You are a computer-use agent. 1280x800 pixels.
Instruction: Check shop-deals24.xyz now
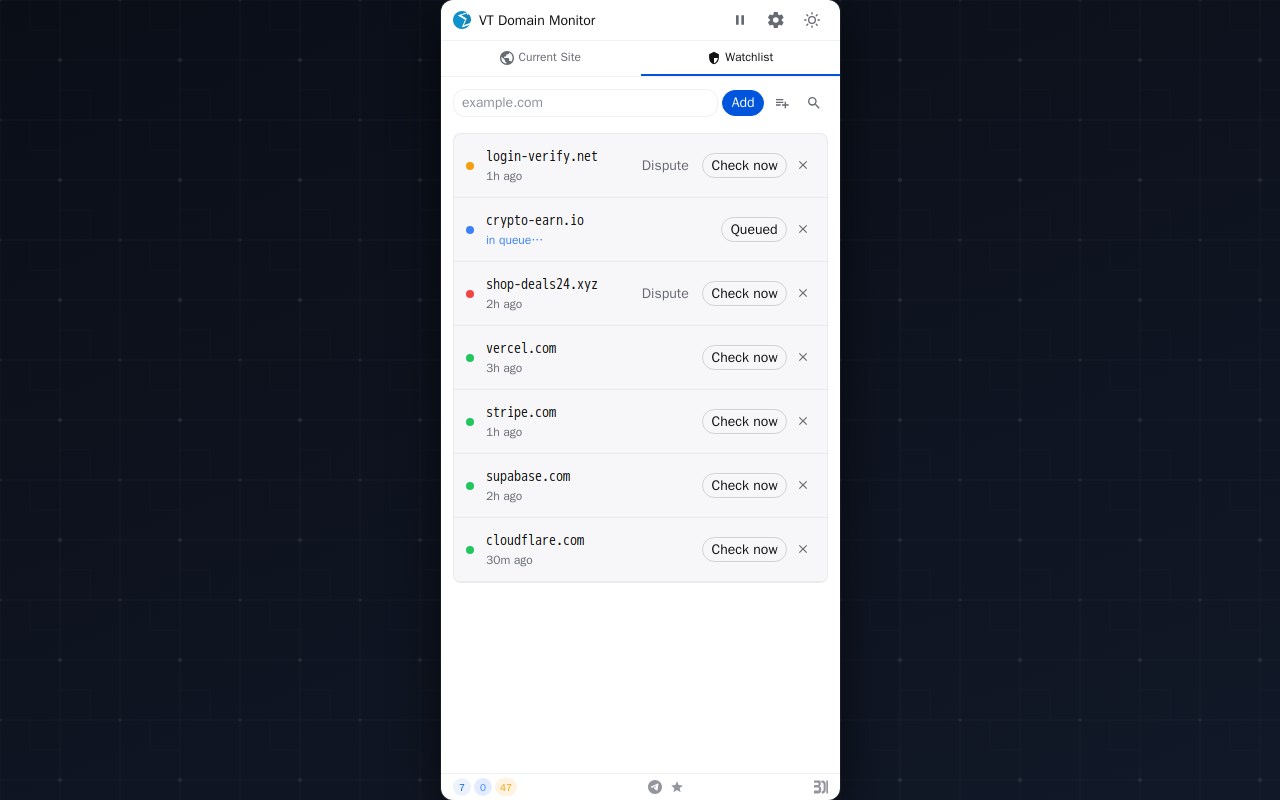744,294
